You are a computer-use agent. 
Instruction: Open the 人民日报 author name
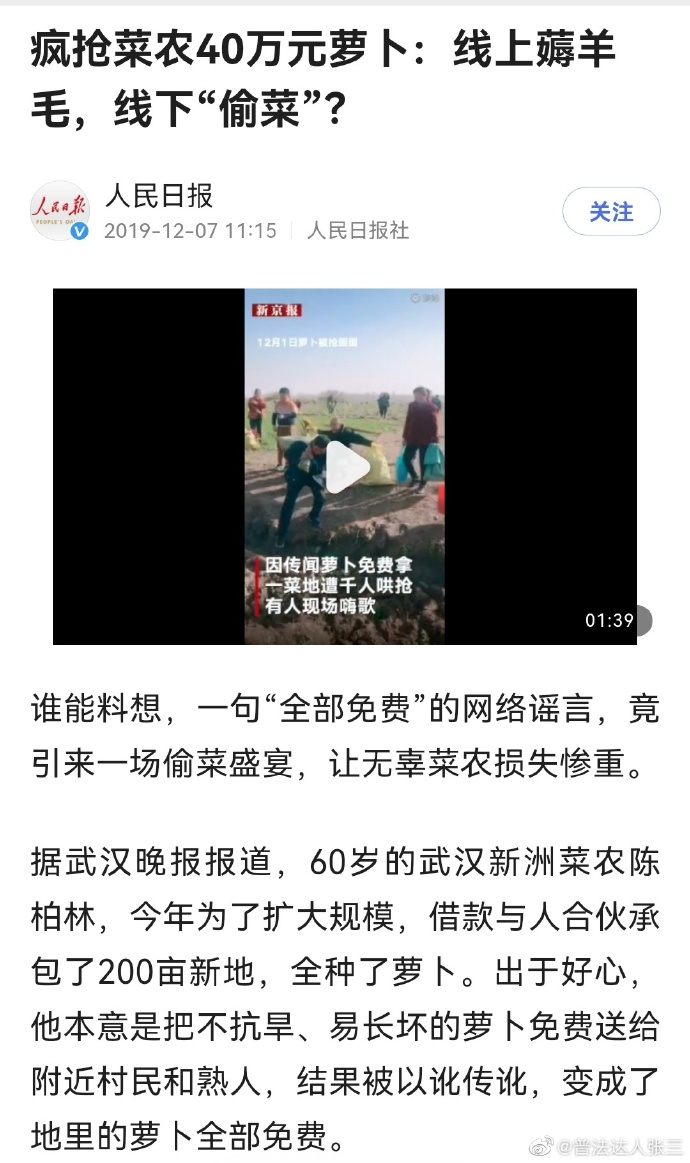pyautogui.click(x=159, y=195)
